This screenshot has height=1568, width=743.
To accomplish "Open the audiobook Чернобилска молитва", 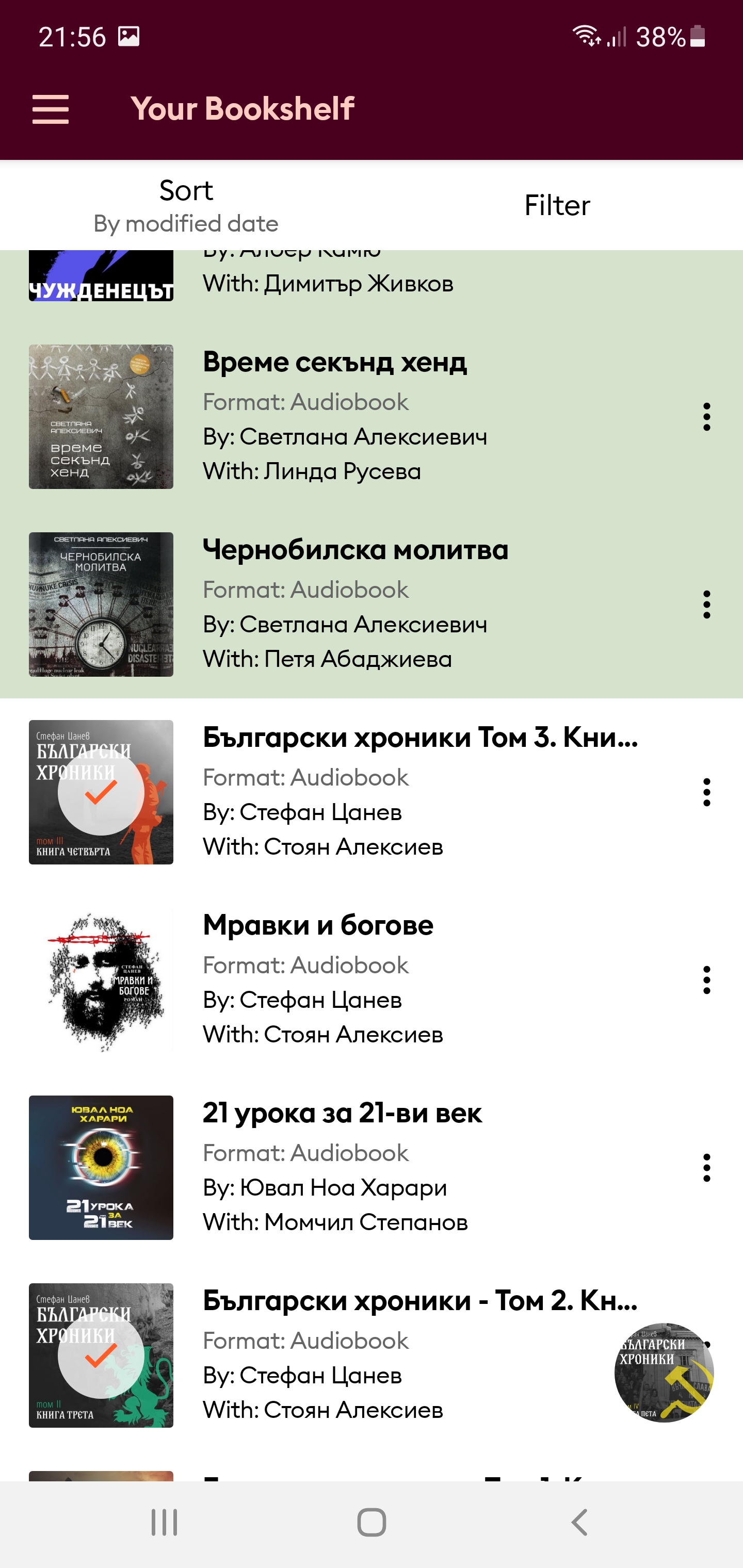I will point(355,550).
